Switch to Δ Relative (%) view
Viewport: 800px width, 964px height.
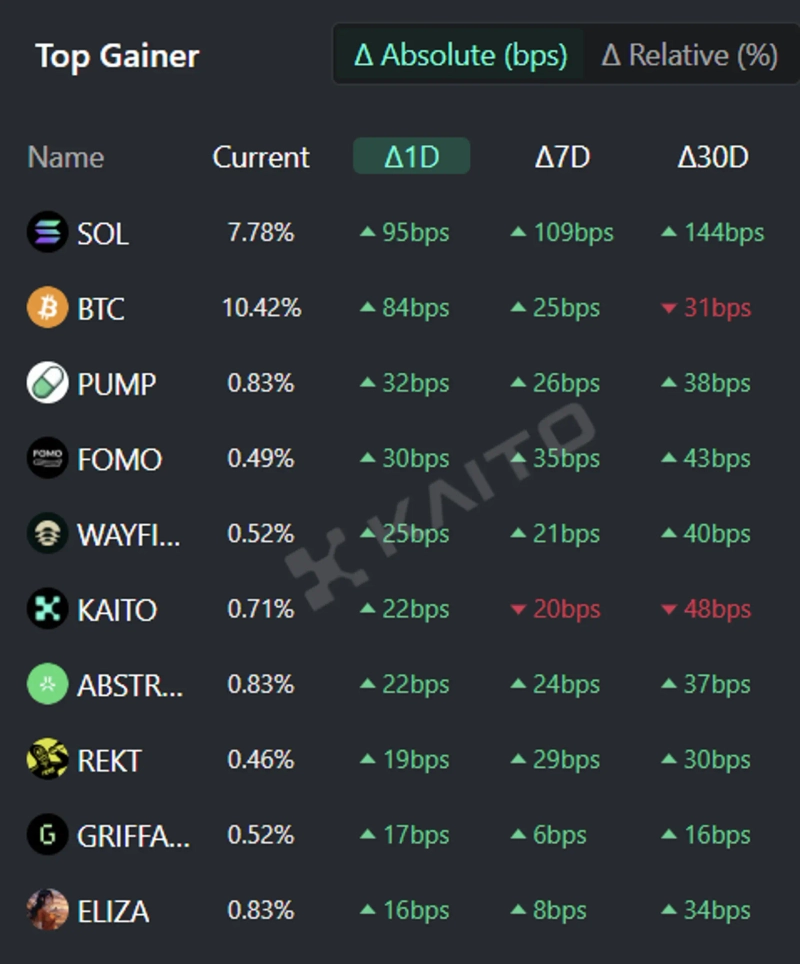tap(689, 55)
